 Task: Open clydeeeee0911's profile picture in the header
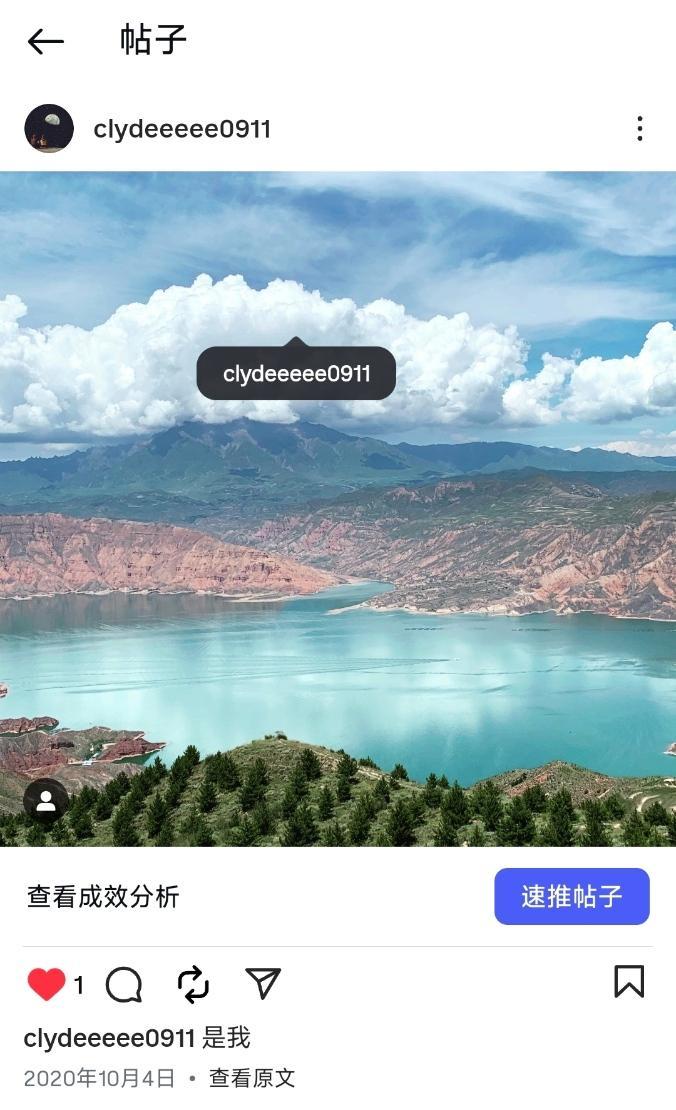point(49,128)
